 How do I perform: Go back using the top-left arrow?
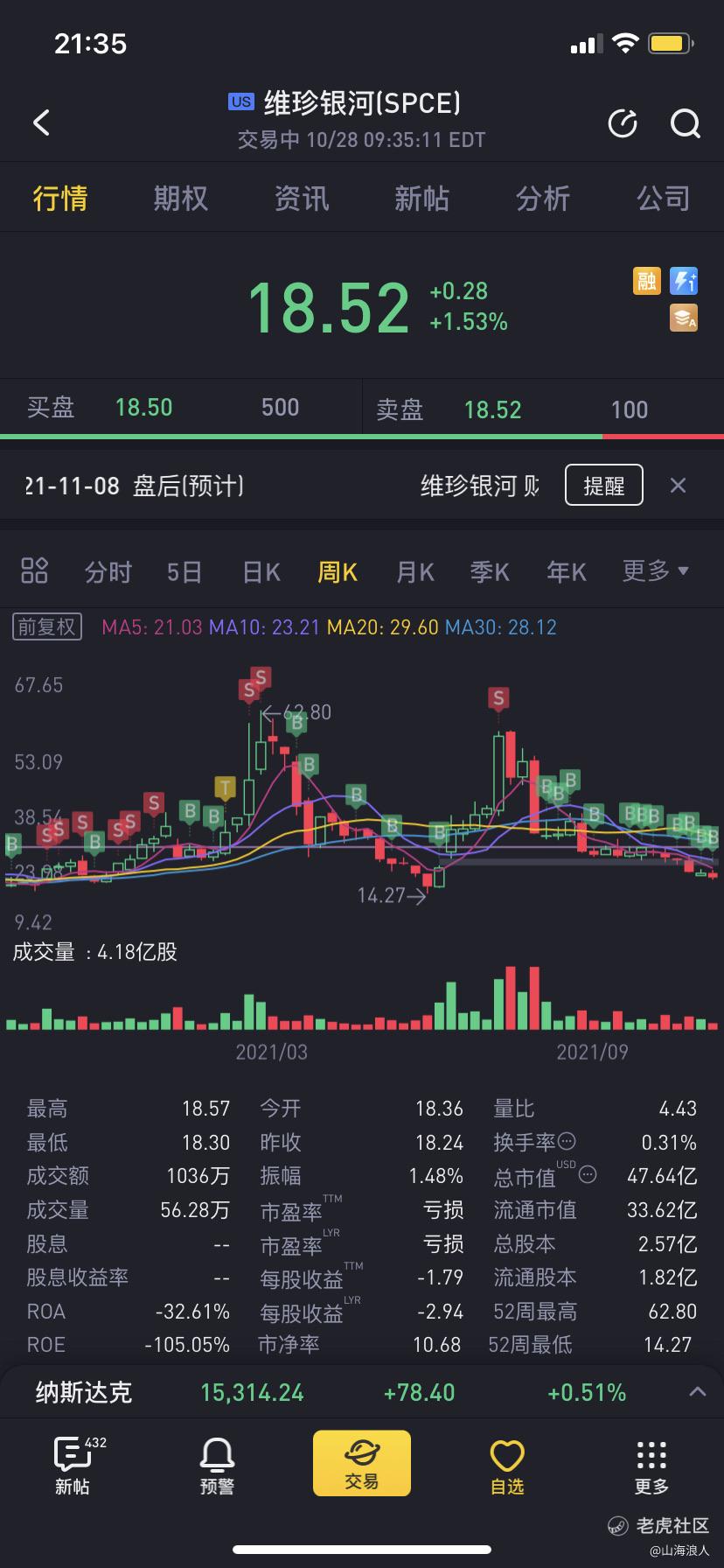41,122
